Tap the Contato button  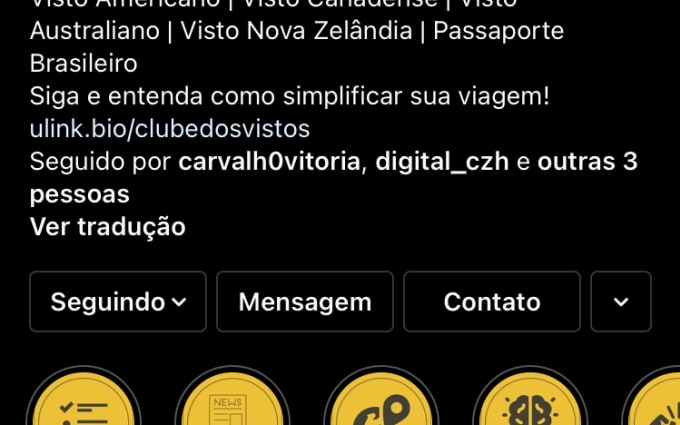[492, 302]
